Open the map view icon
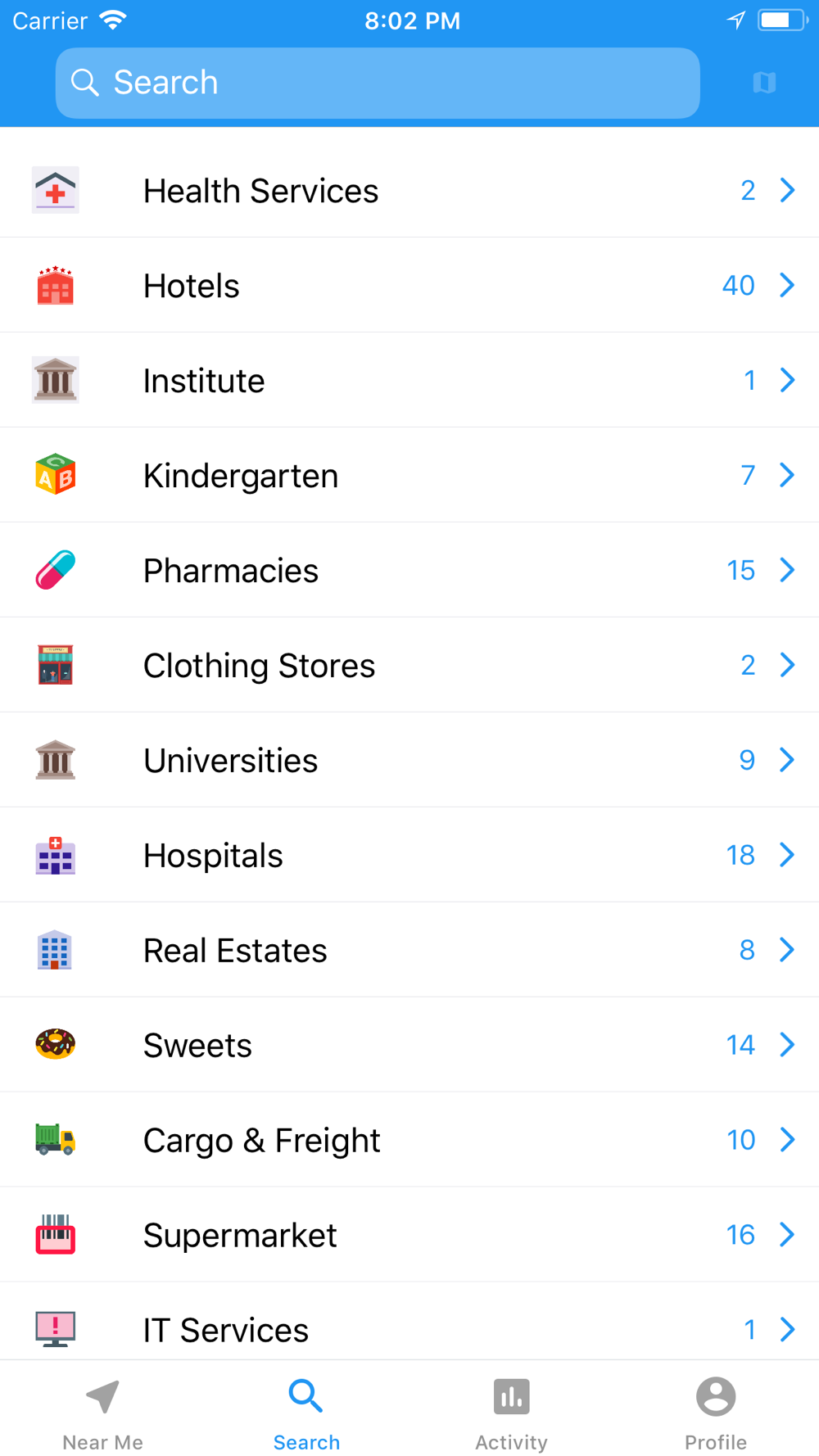The width and height of the screenshot is (819, 1456). (764, 83)
